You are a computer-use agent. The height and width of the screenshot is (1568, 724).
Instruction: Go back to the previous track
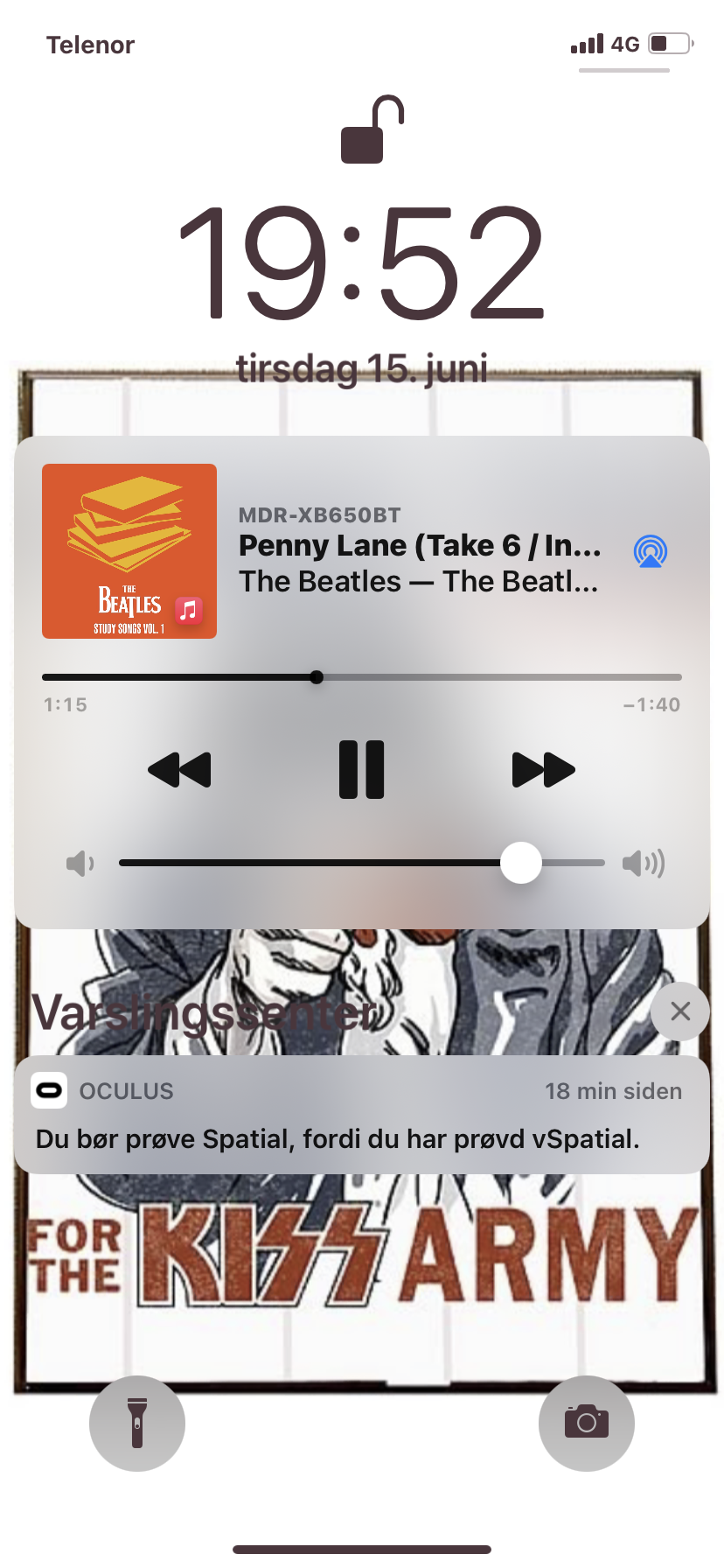(180, 770)
